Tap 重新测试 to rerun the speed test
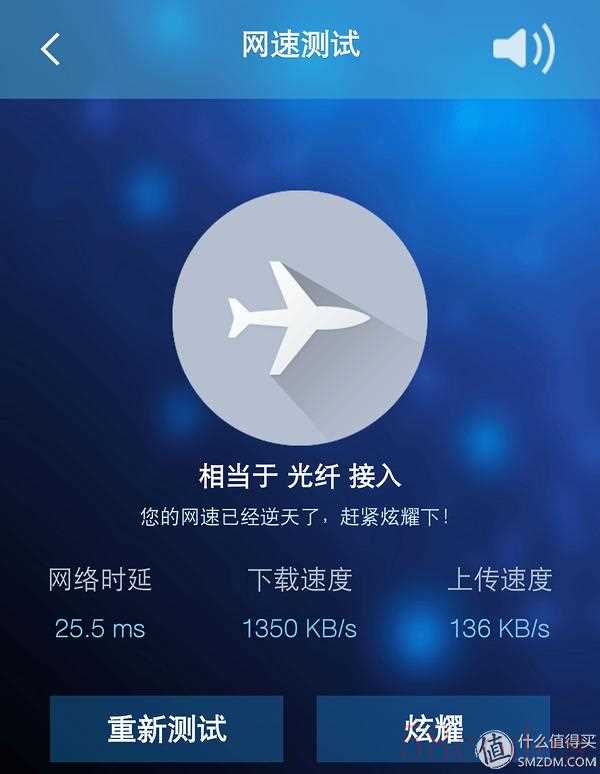600x774 pixels. [167, 729]
